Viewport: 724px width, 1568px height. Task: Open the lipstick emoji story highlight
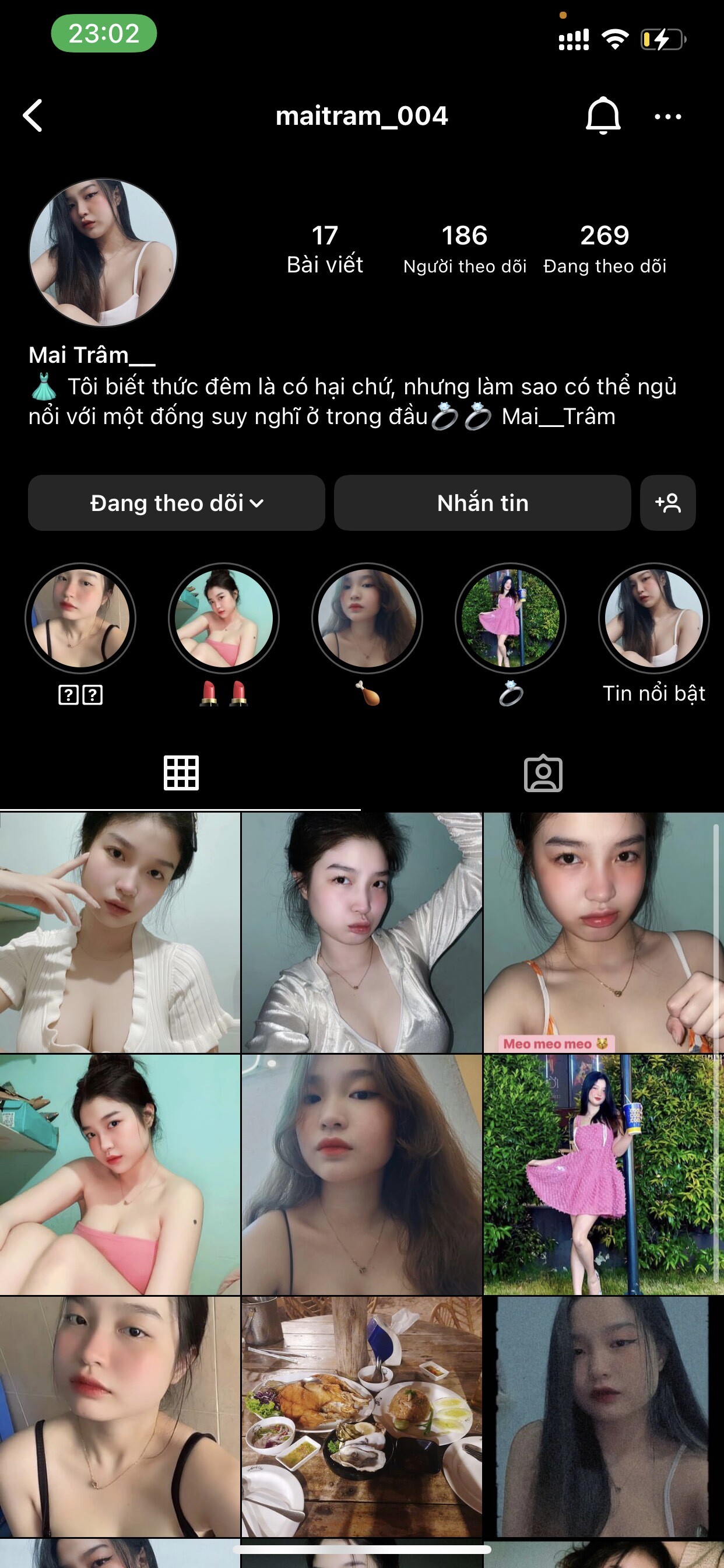[223, 618]
